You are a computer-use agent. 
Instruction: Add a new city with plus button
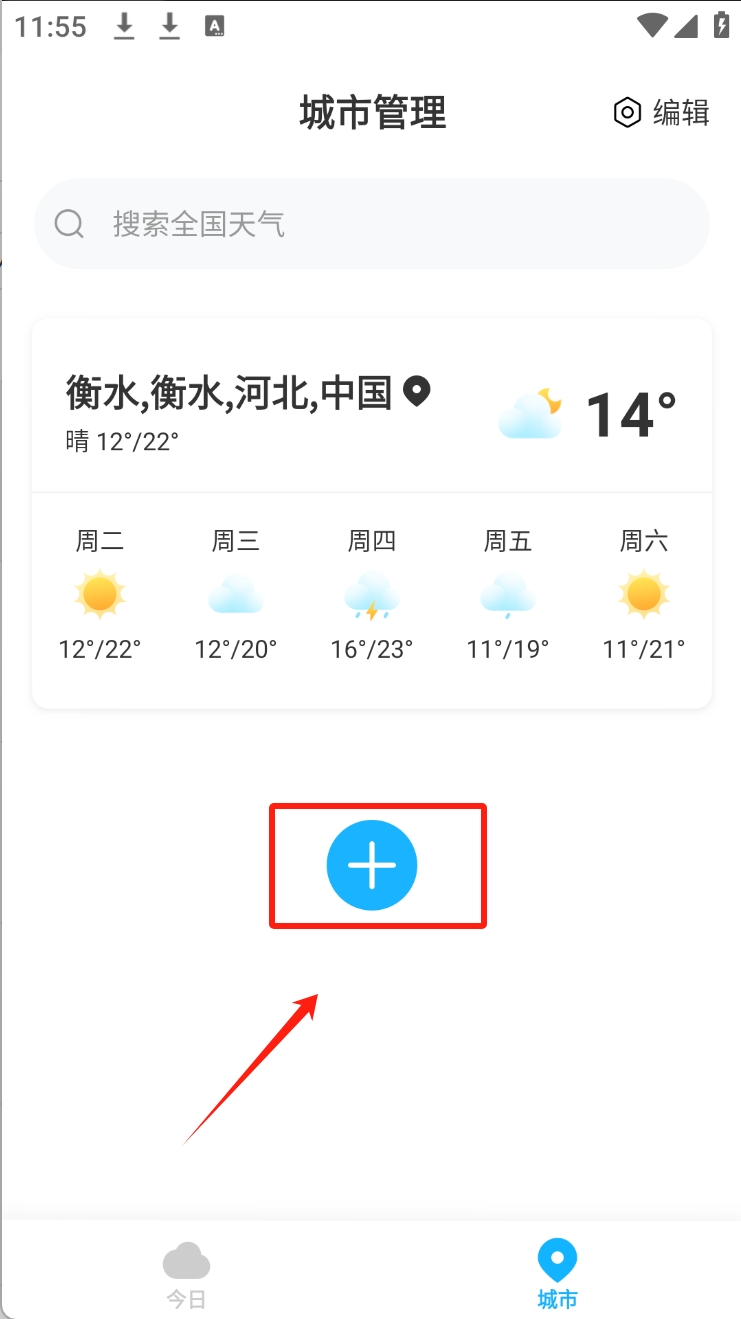[x=372, y=866]
